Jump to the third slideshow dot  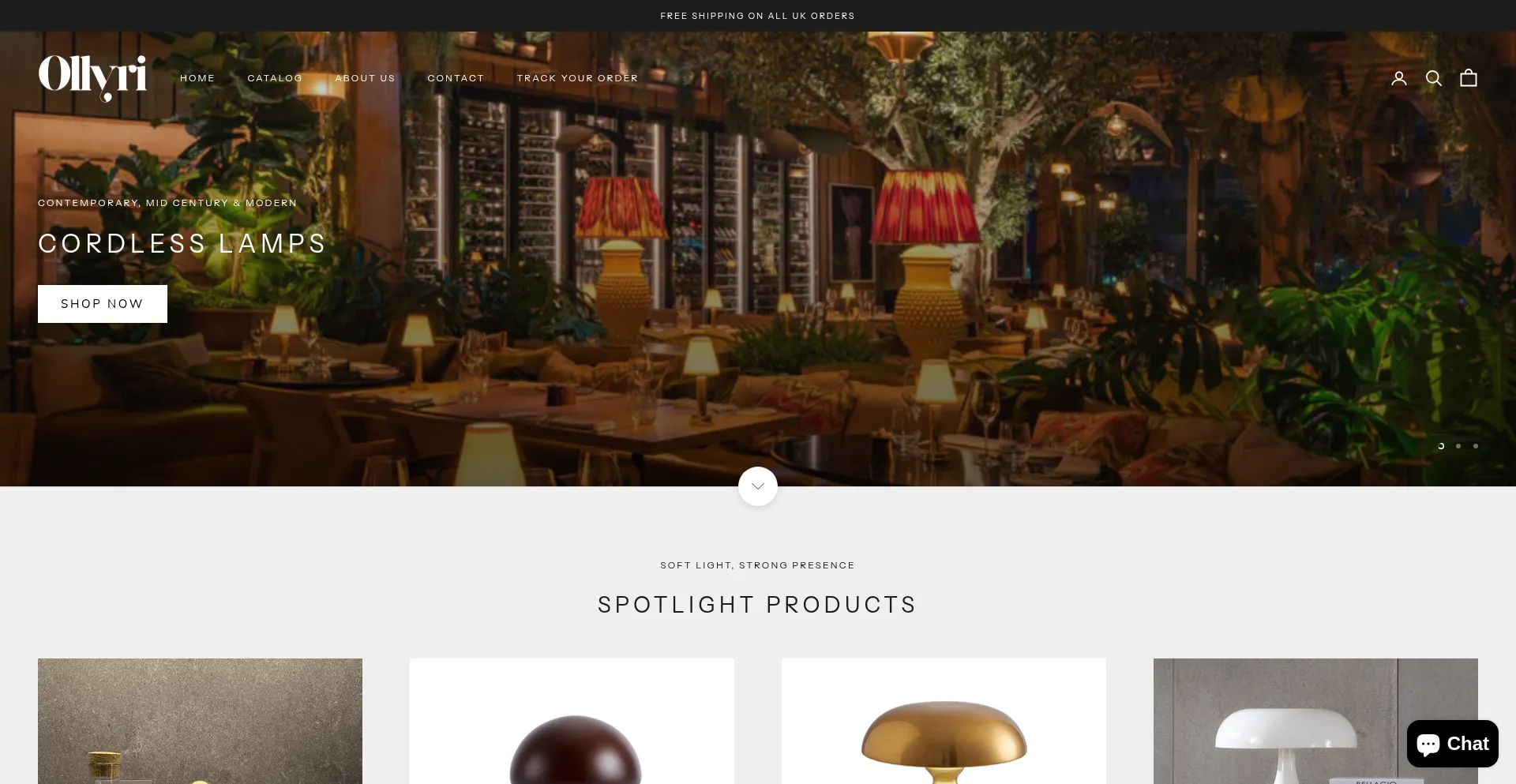[1476, 446]
